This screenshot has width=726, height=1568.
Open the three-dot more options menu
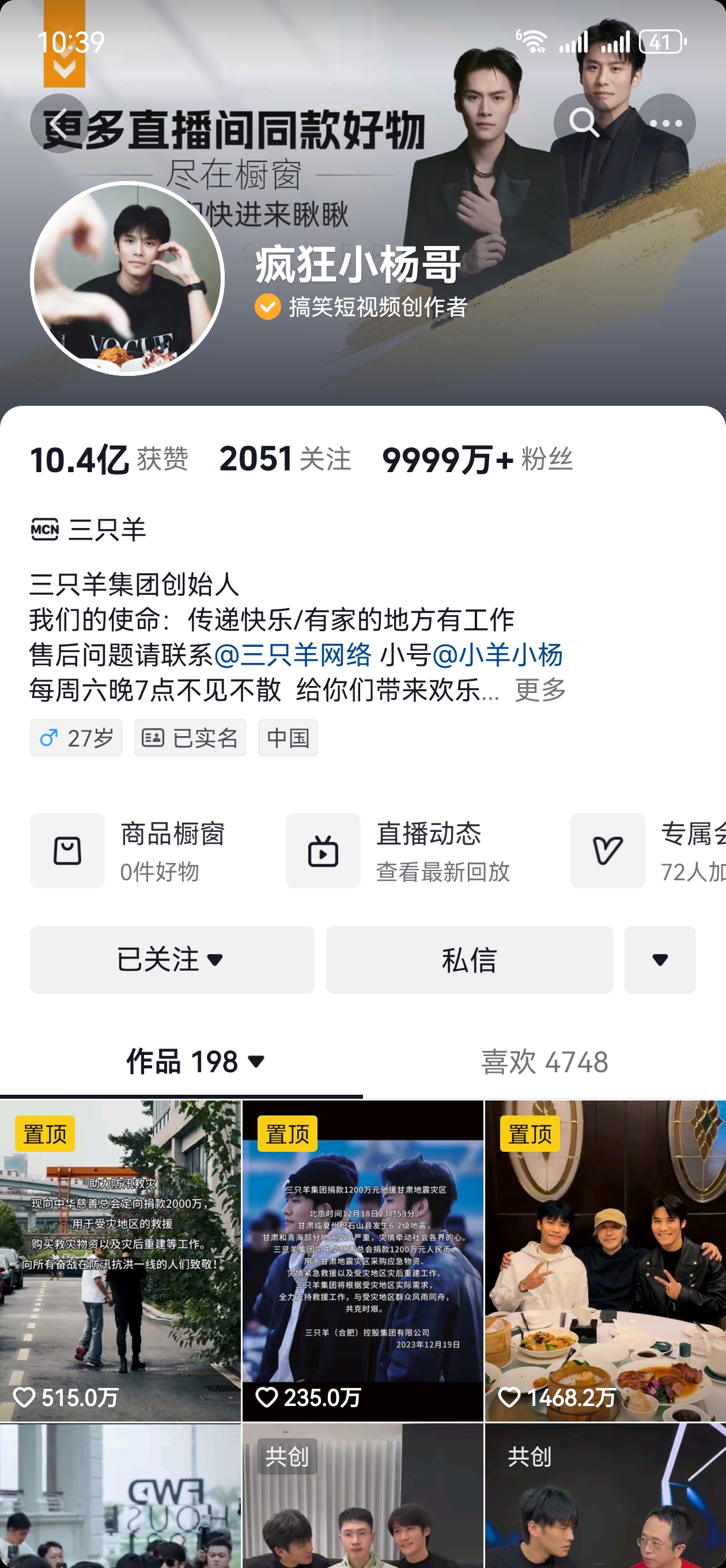[665, 123]
